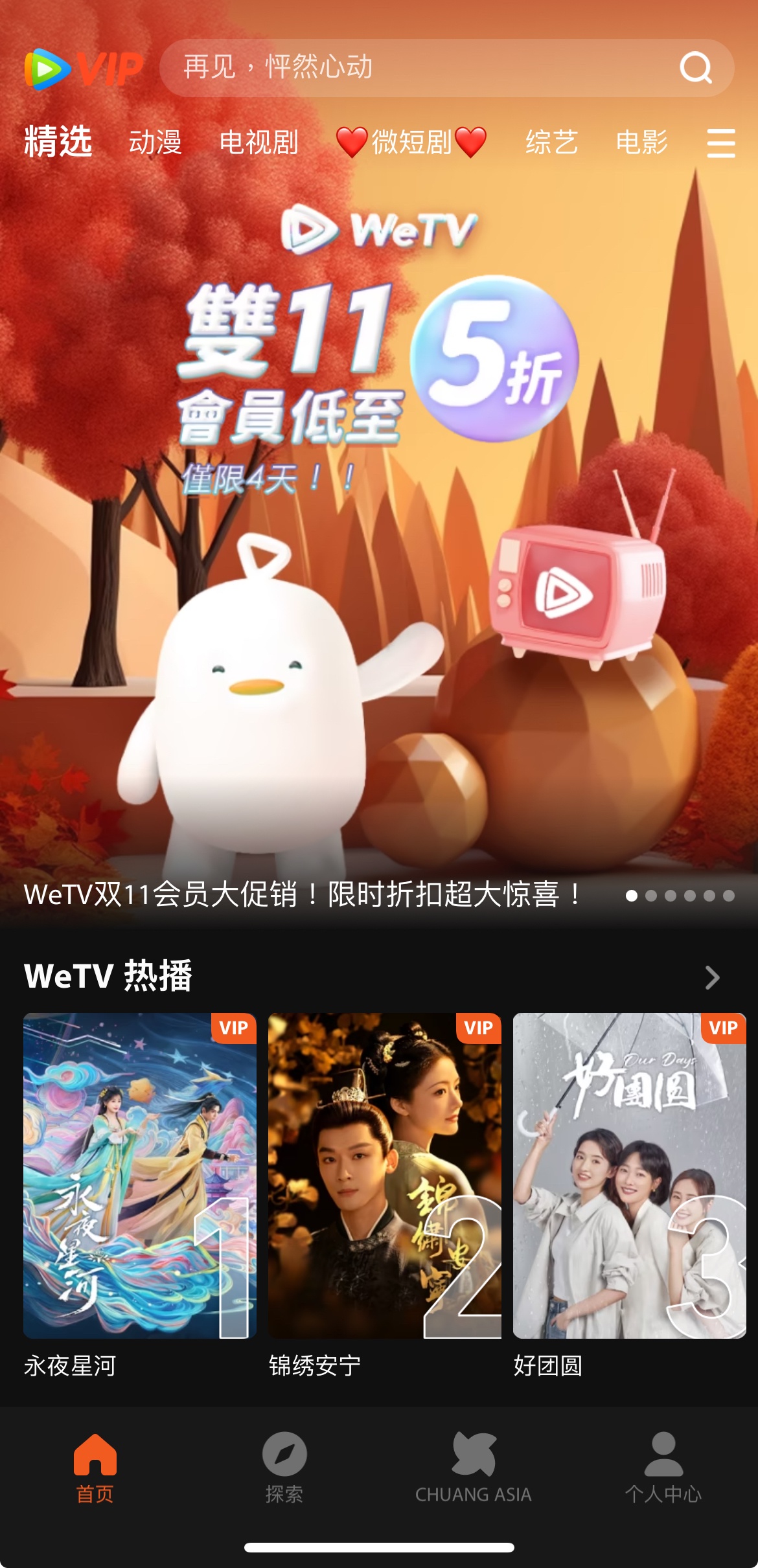
Task: Select the 综艺 tab
Action: (551, 142)
